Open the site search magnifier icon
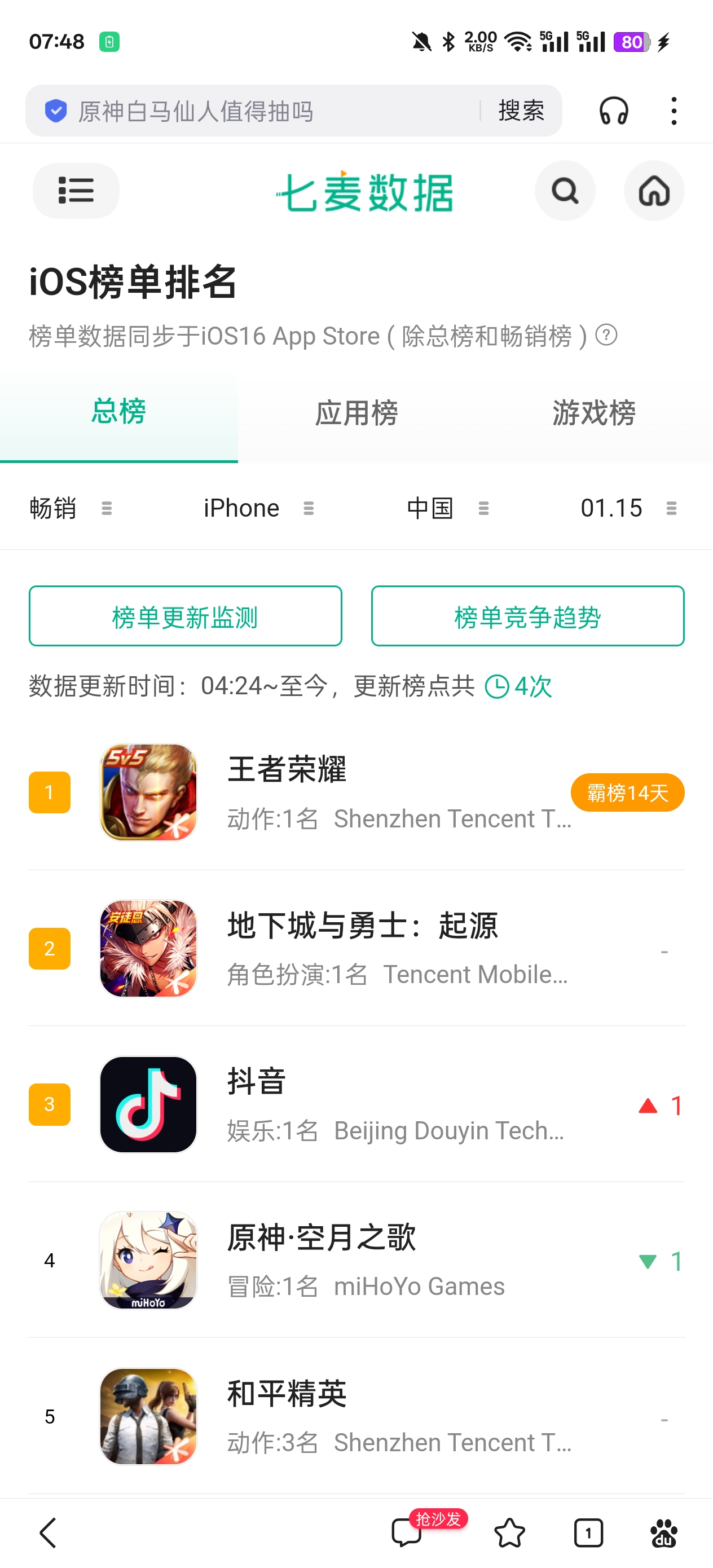Viewport: 713px width, 1568px height. click(565, 191)
